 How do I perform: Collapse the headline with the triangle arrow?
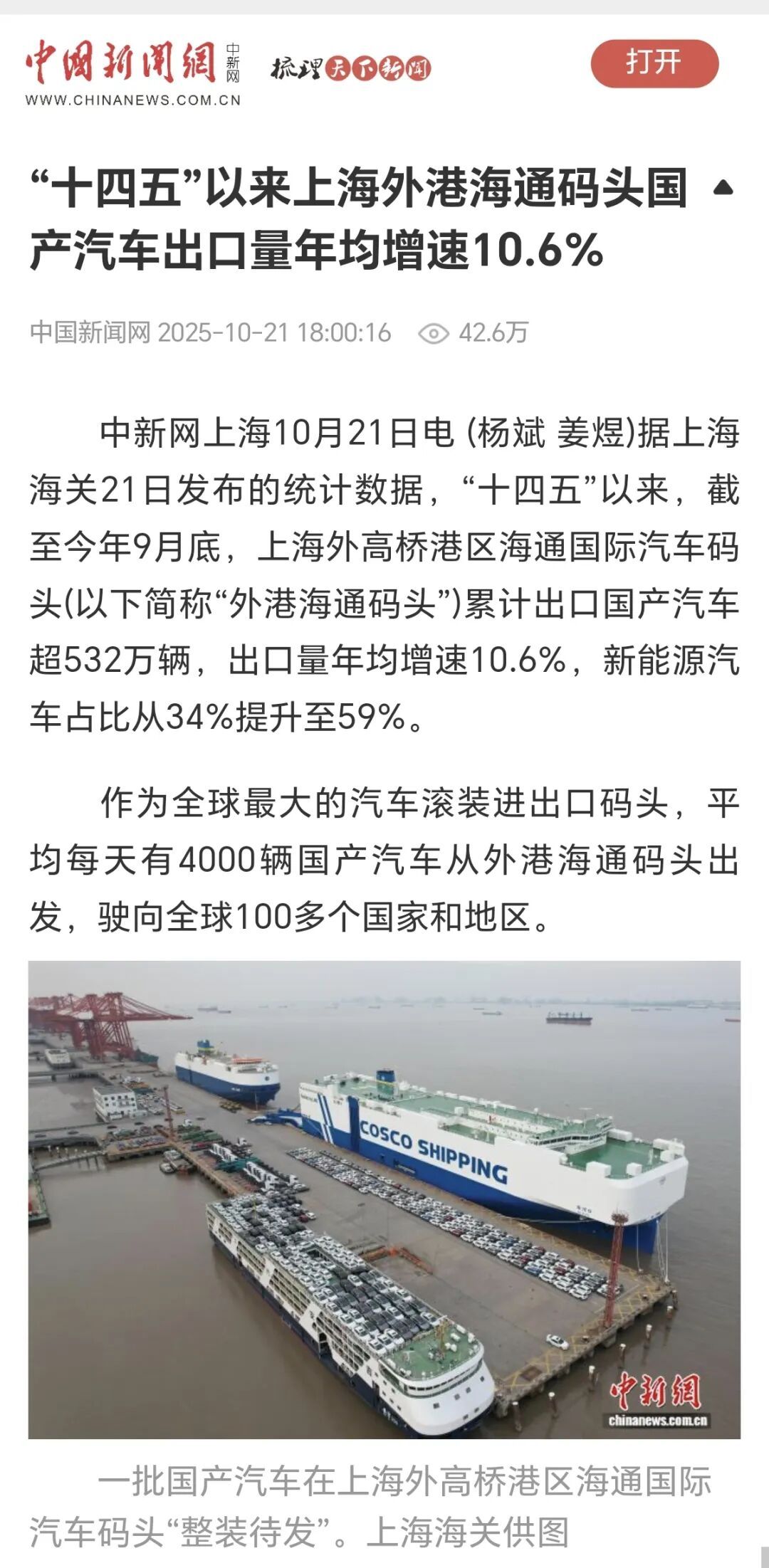tap(723, 188)
